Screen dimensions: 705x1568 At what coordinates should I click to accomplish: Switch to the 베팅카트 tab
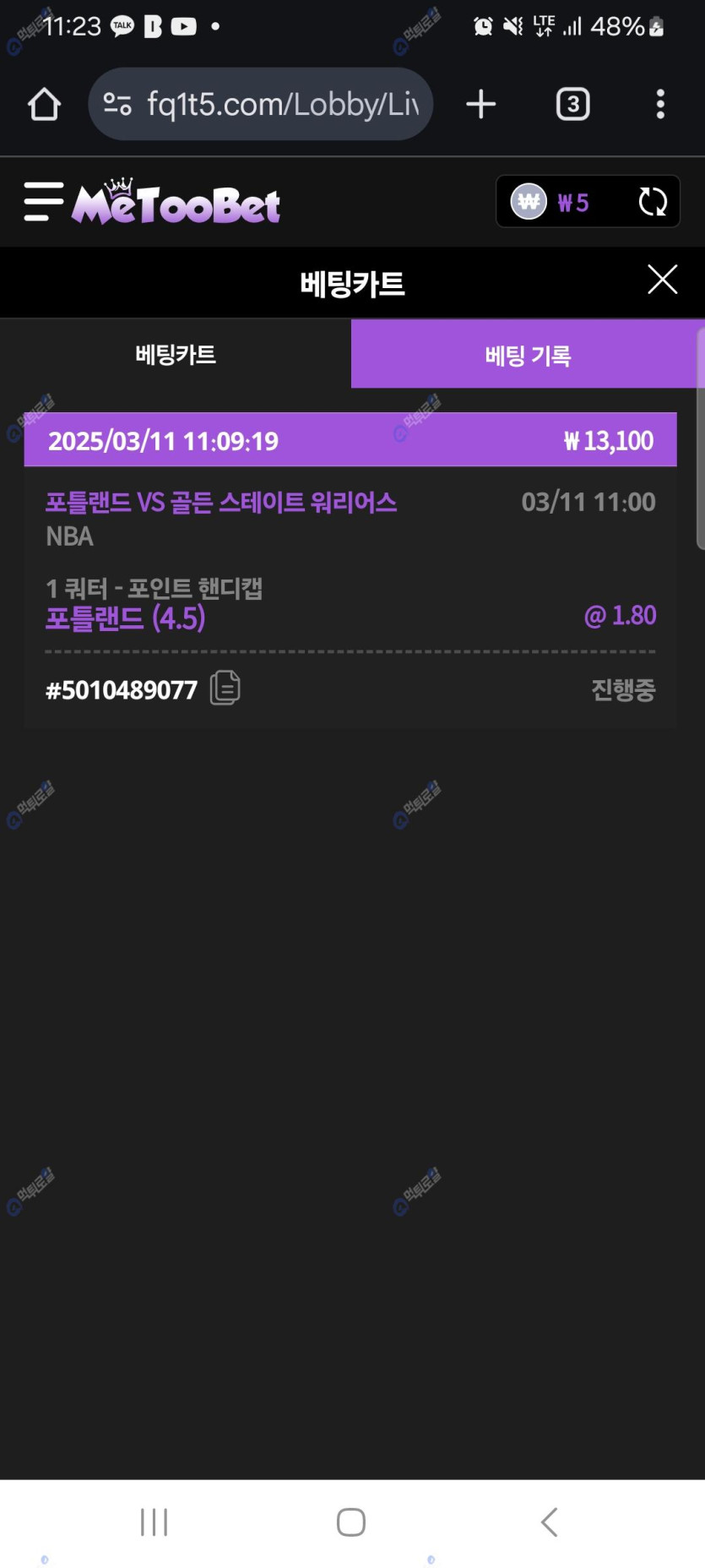(176, 354)
